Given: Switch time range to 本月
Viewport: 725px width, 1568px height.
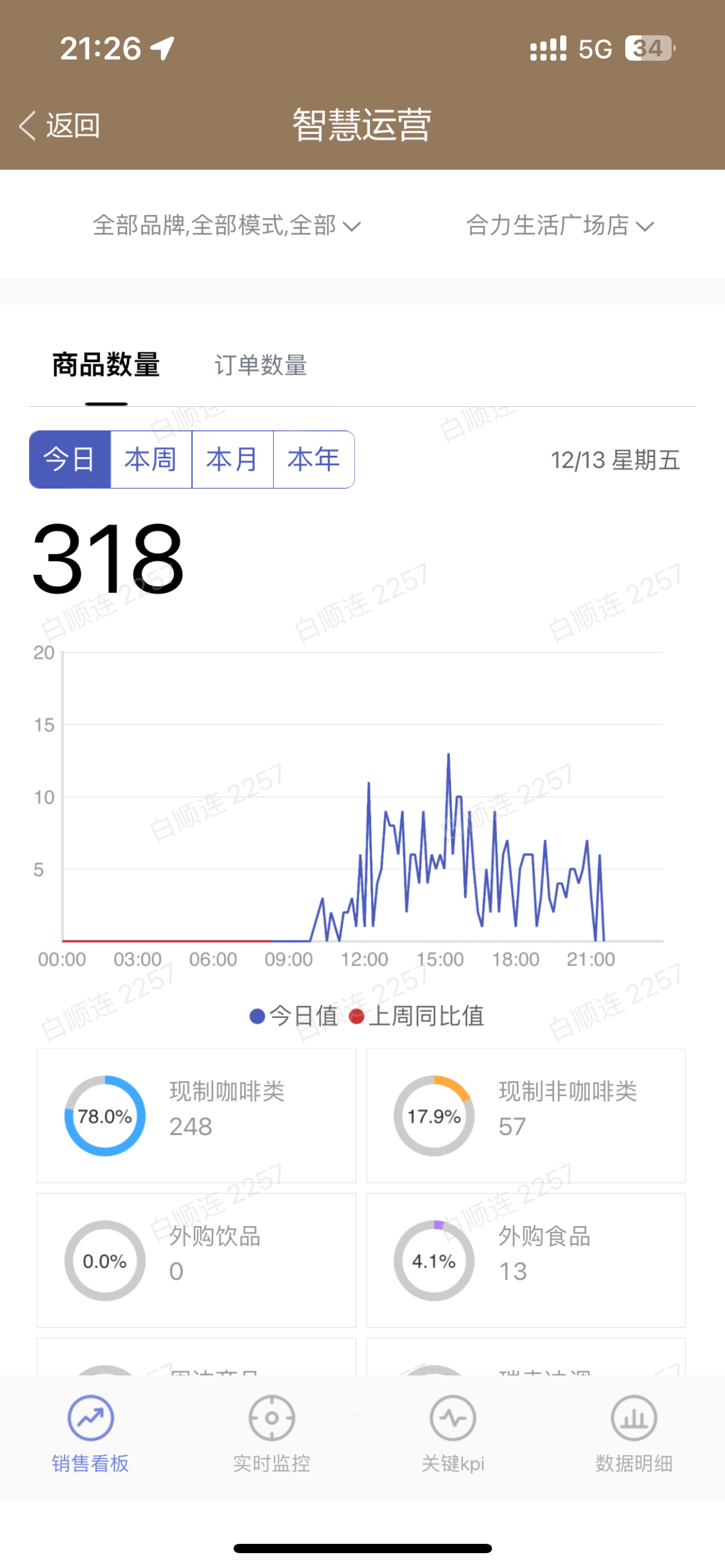Looking at the screenshot, I should pos(232,460).
